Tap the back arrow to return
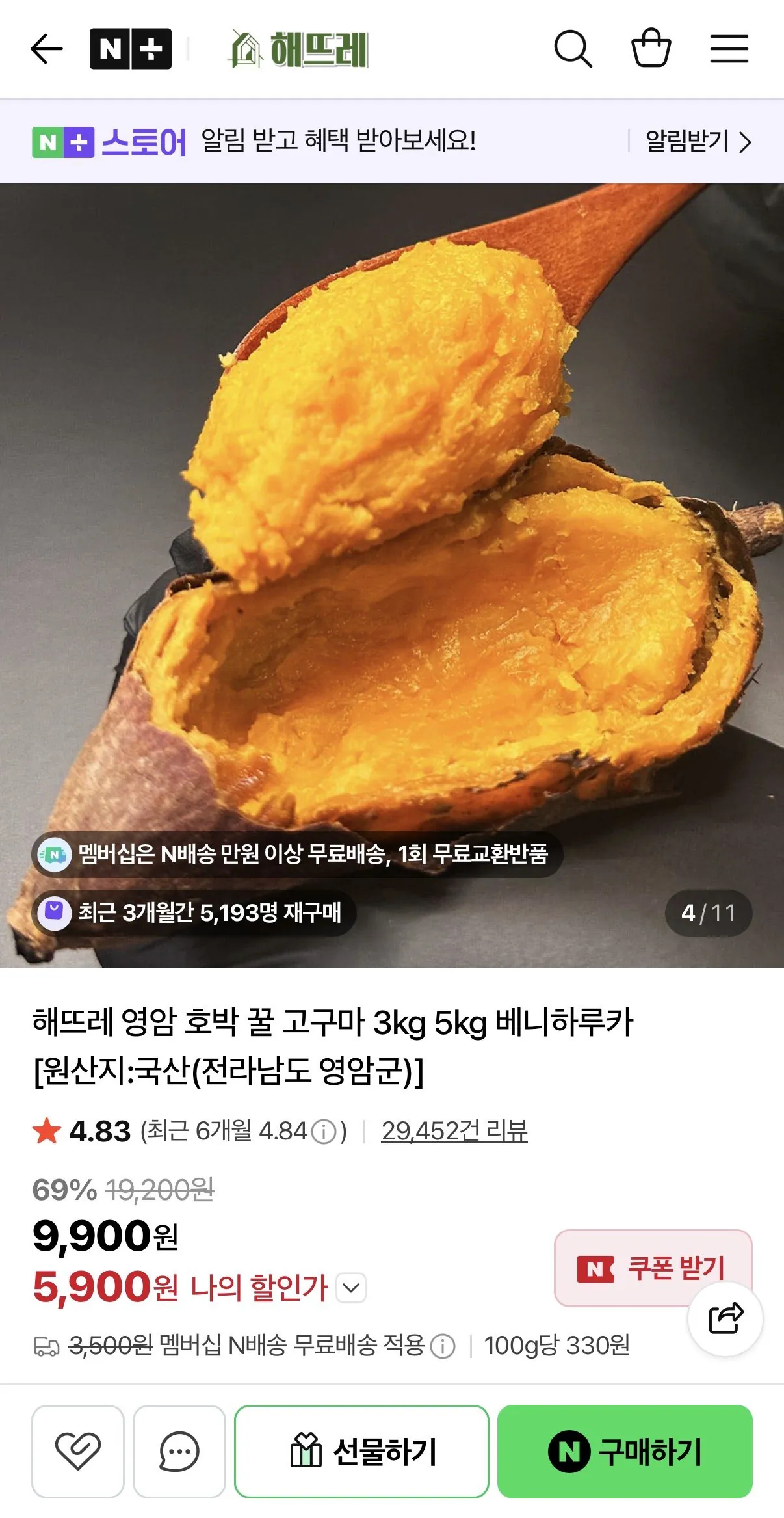Screen dimensions: 784x1518 47,48
